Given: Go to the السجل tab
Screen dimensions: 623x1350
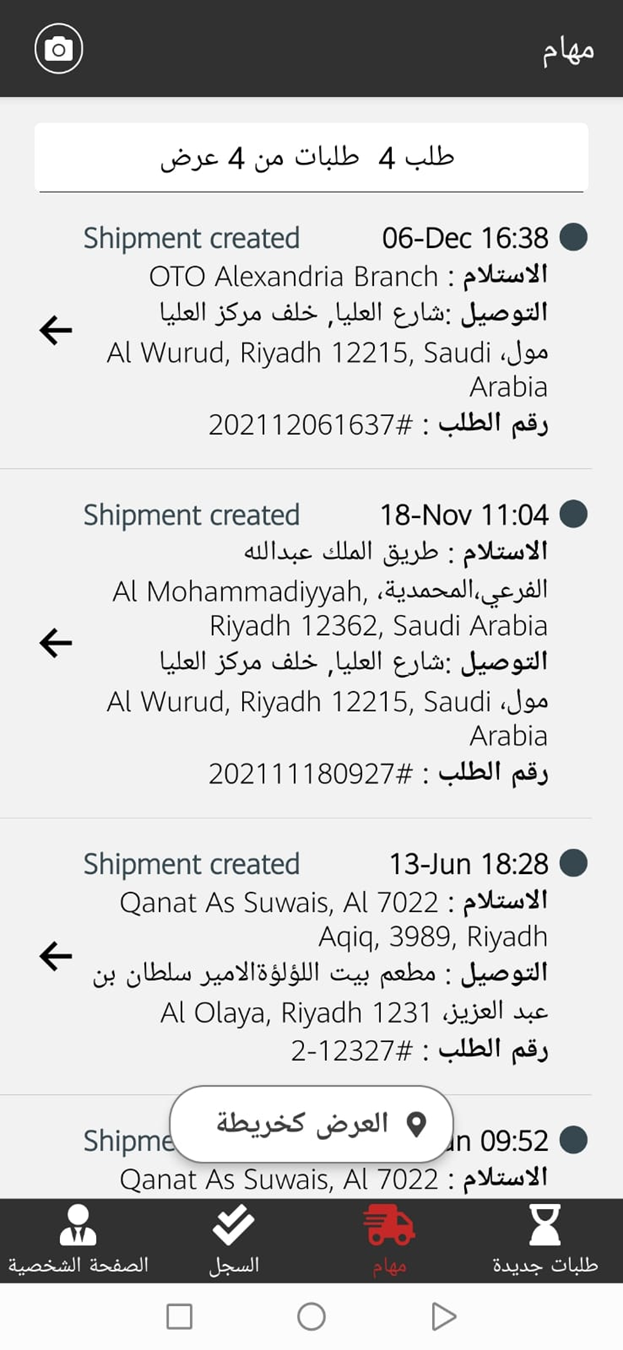Looking at the screenshot, I should pos(234,1240).
